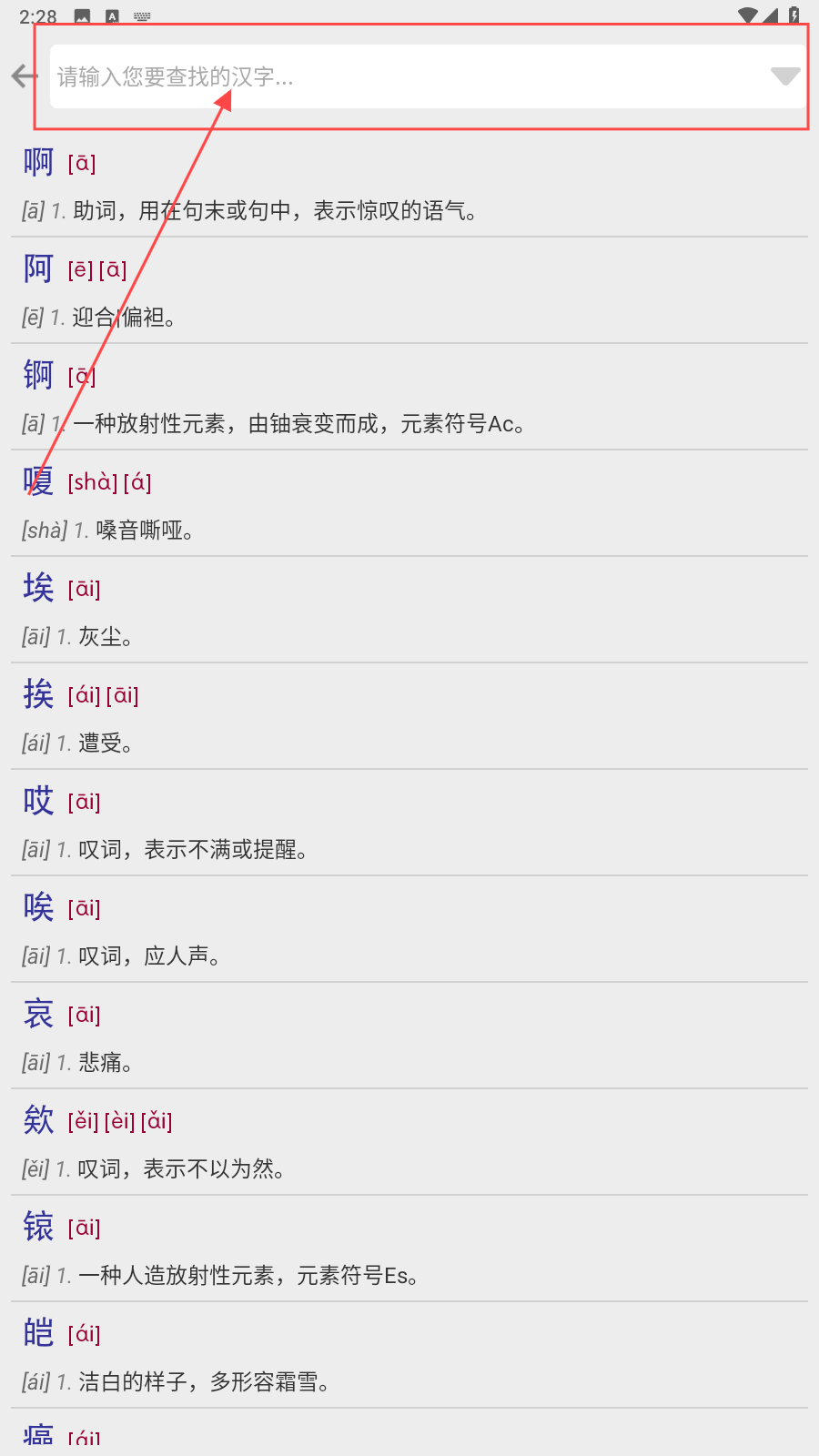Open the entry for 皑

tap(409, 1356)
